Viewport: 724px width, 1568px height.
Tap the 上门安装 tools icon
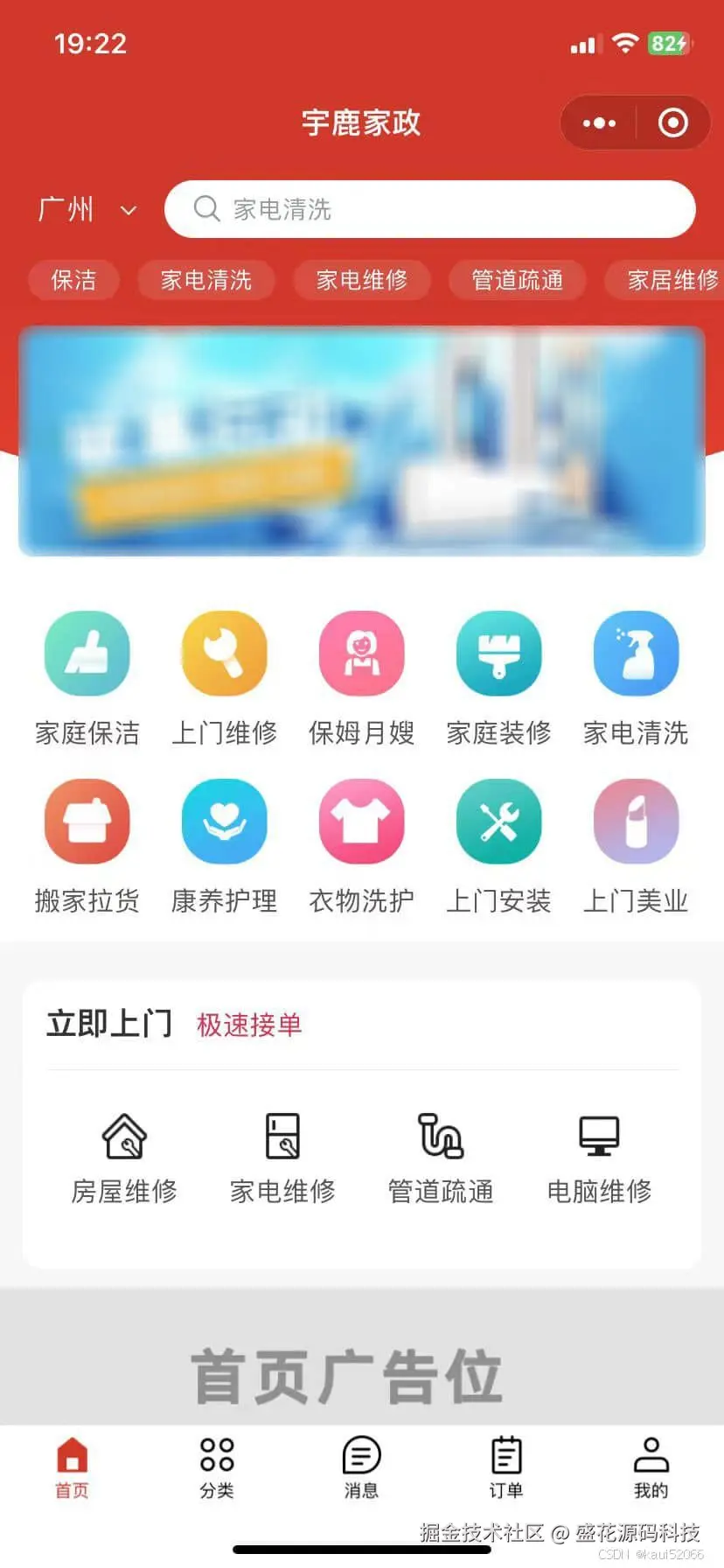(x=499, y=822)
